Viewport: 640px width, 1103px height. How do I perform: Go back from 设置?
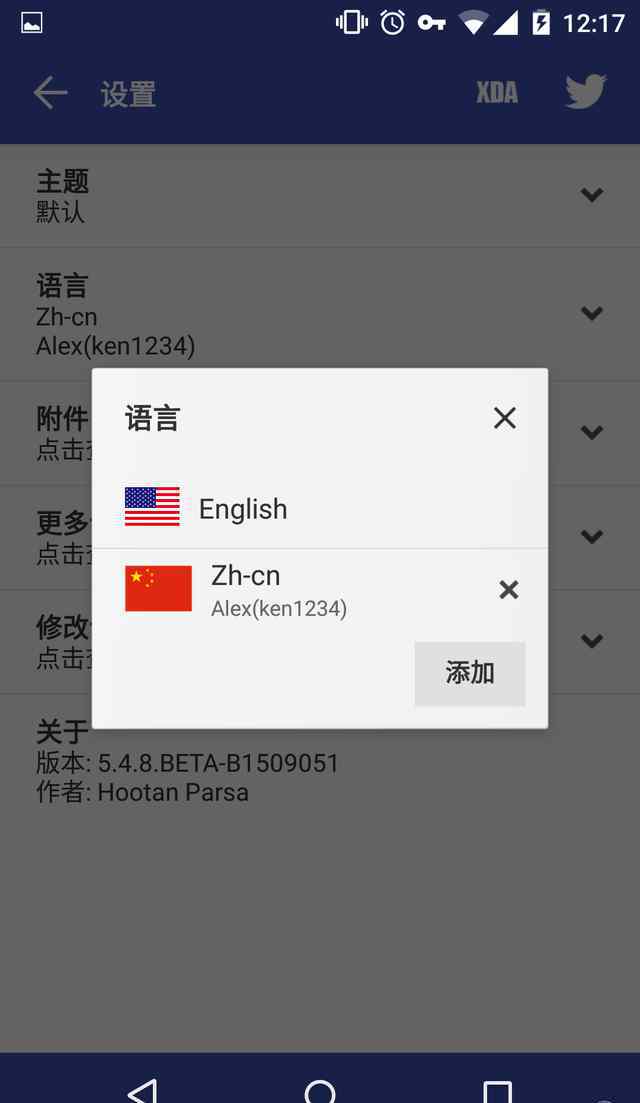tap(51, 93)
